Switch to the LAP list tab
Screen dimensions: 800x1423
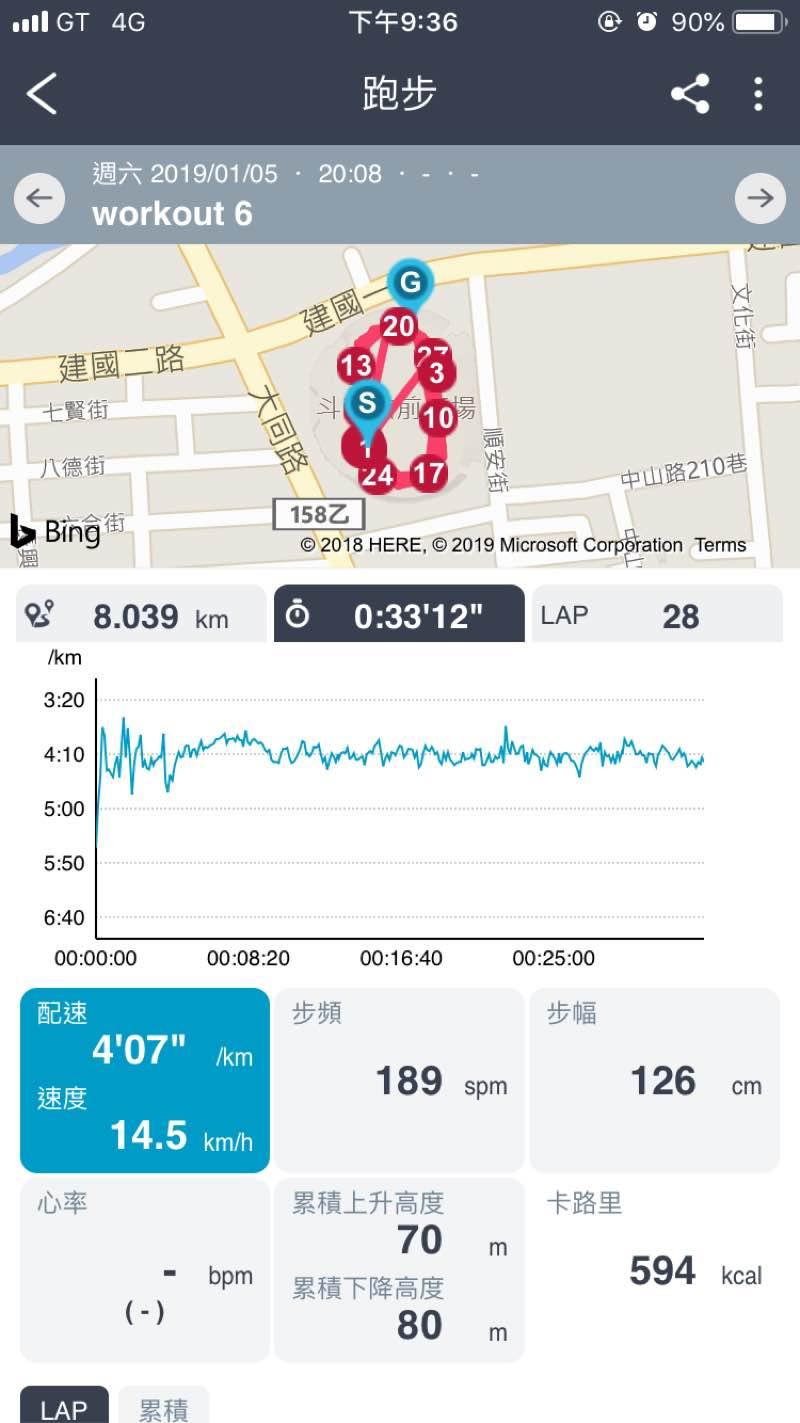[64, 1406]
